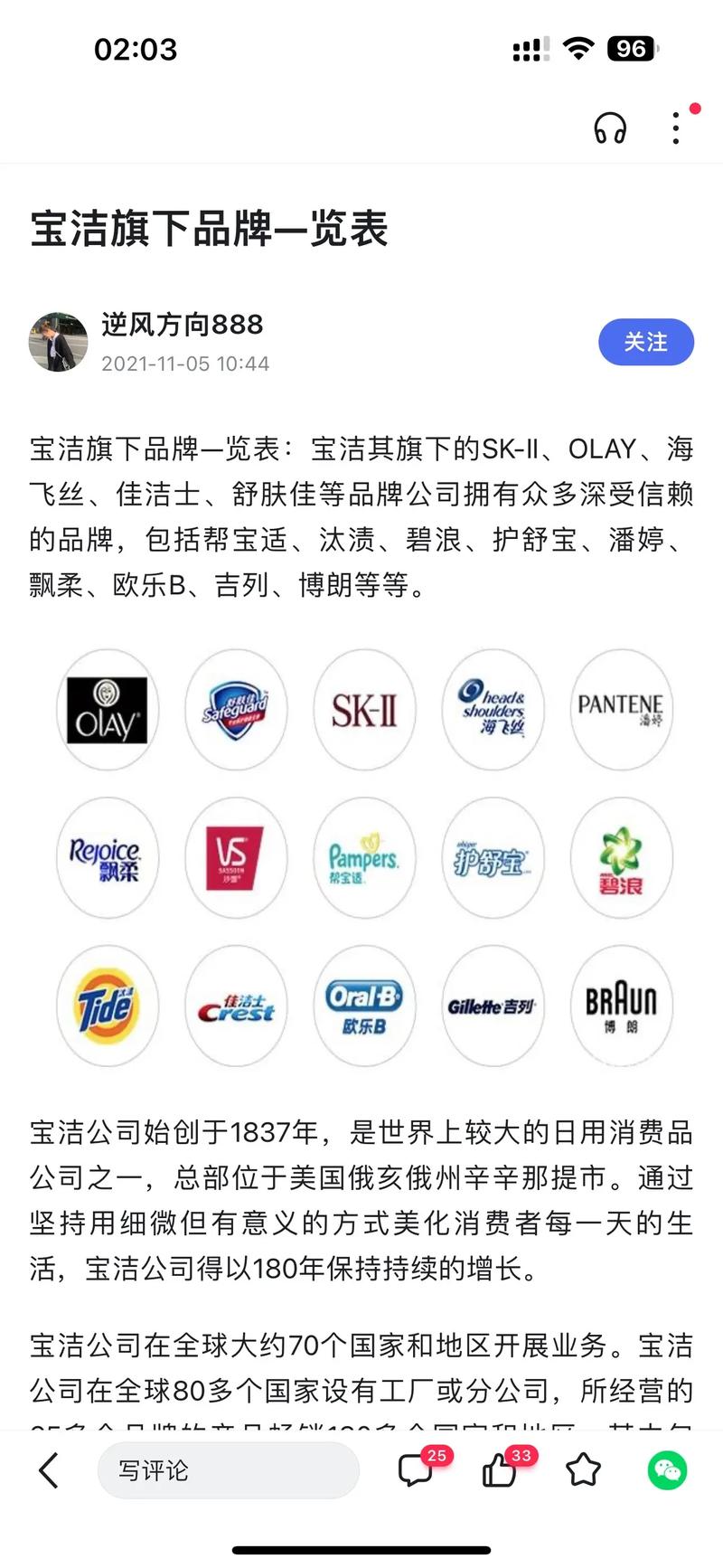Viewport: 723px width, 1568px height.
Task: Open author name 逆风方向888
Action: [181, 325]
